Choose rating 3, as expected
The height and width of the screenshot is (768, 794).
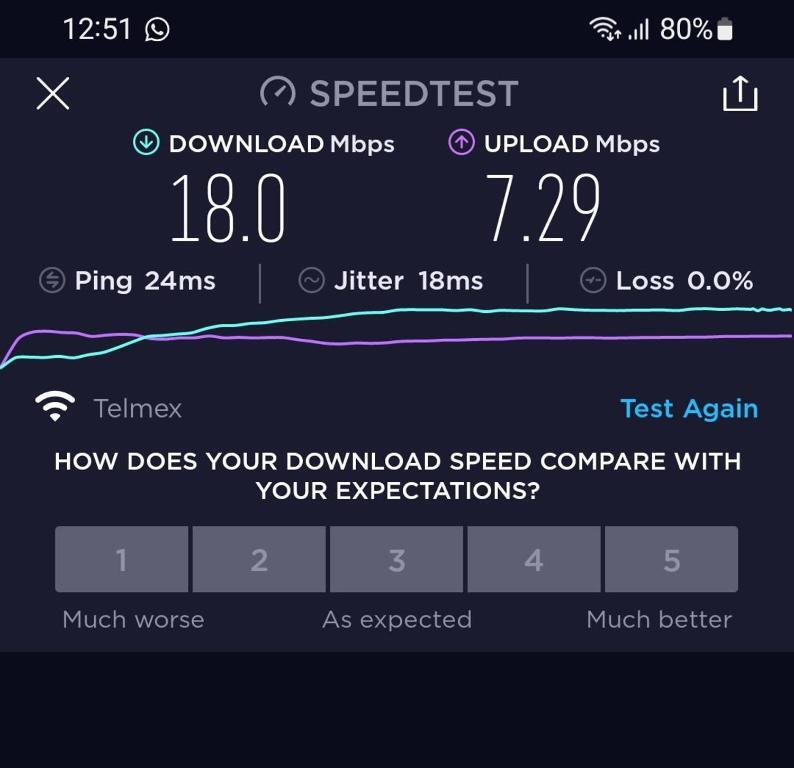[396, 560]
